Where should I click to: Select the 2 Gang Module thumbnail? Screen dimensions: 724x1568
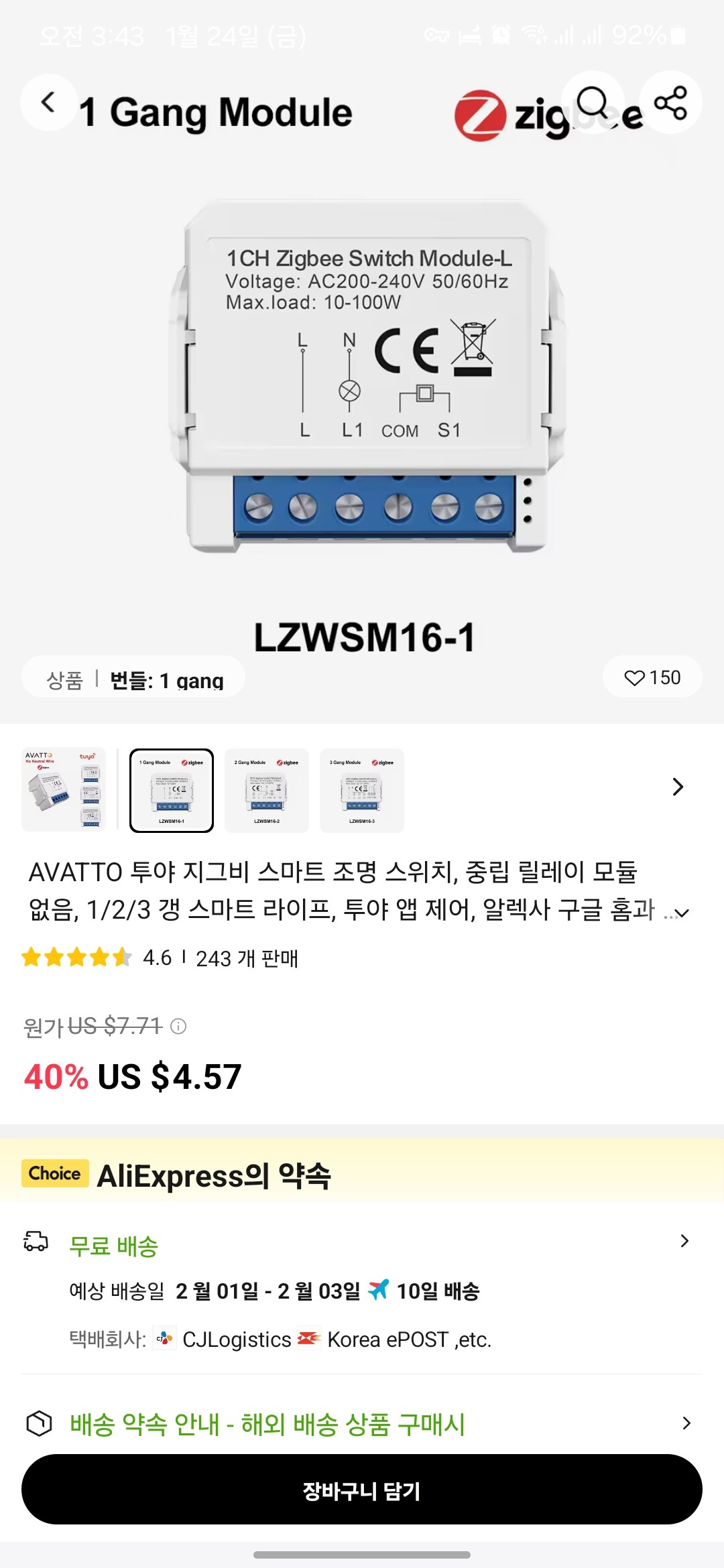point(267,790)
